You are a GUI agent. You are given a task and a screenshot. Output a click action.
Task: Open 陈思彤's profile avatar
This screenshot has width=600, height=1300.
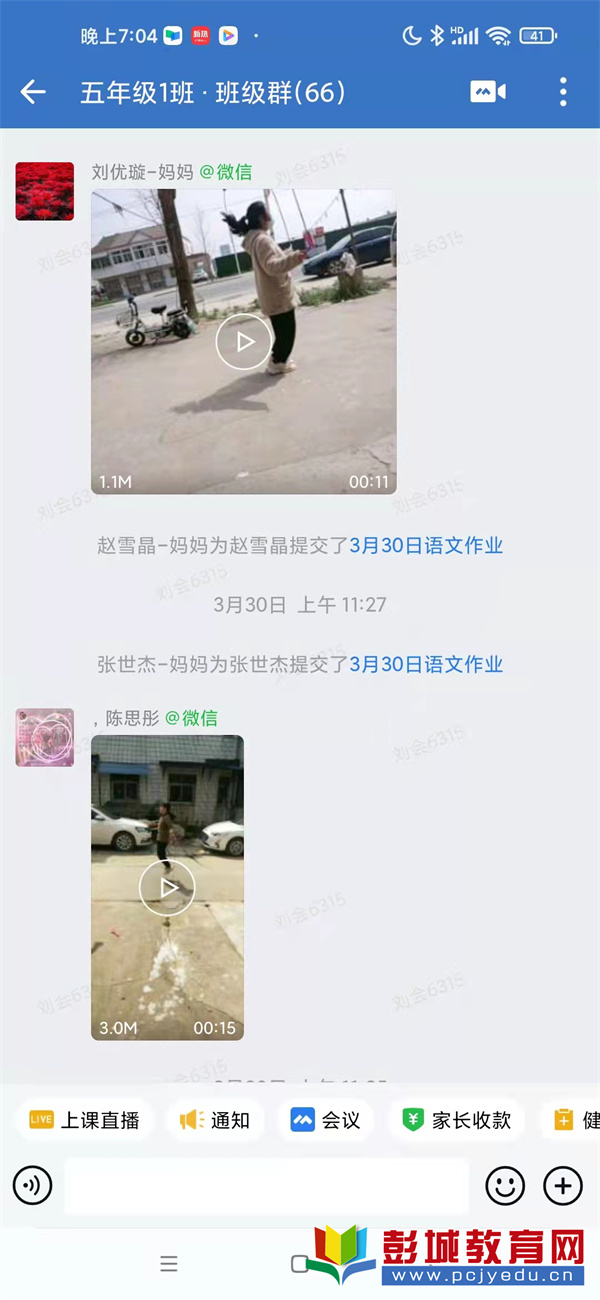45,738
